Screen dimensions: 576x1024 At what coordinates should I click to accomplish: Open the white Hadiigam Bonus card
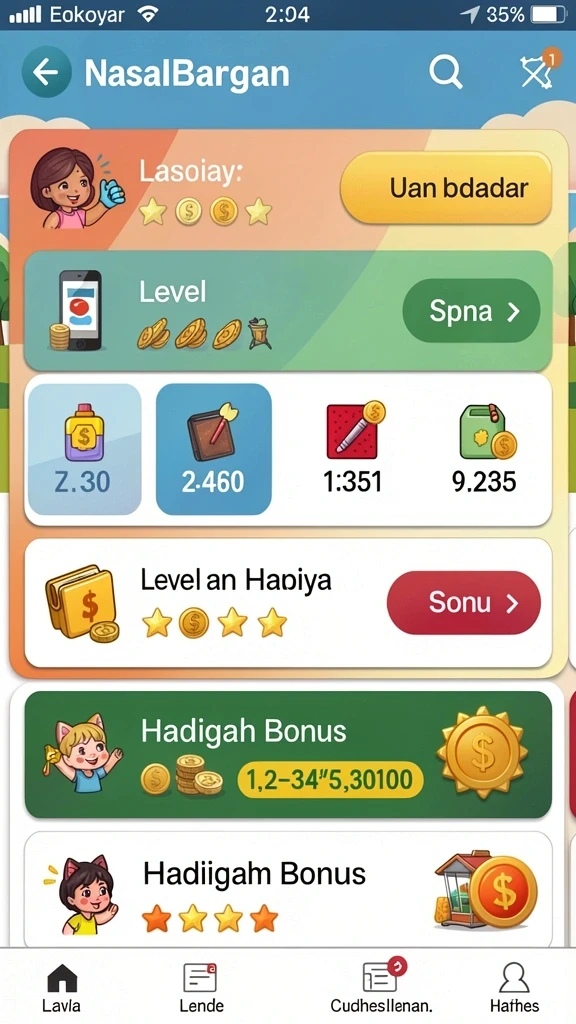(288, 889)
